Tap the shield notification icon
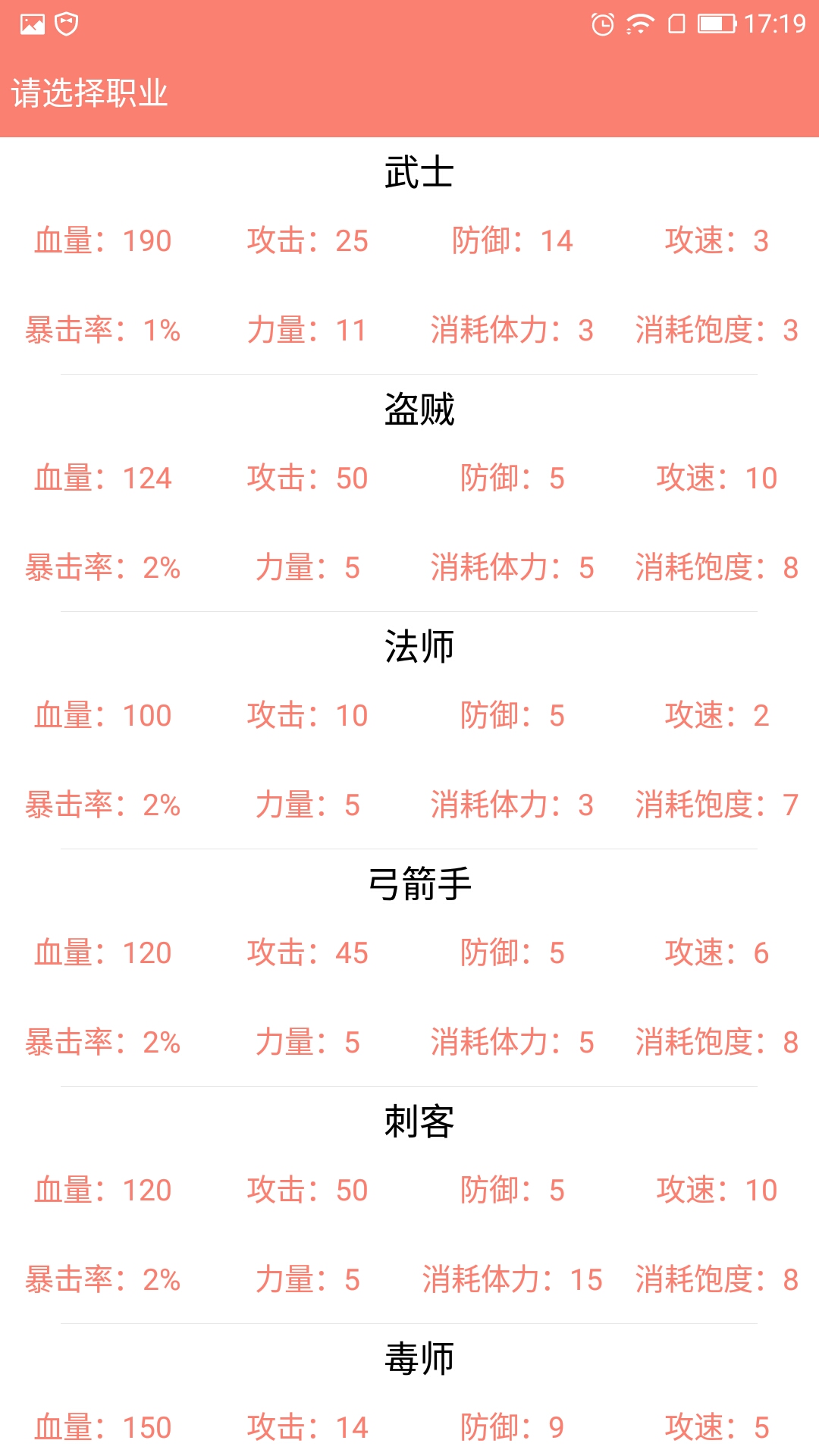 coord(66,23)
